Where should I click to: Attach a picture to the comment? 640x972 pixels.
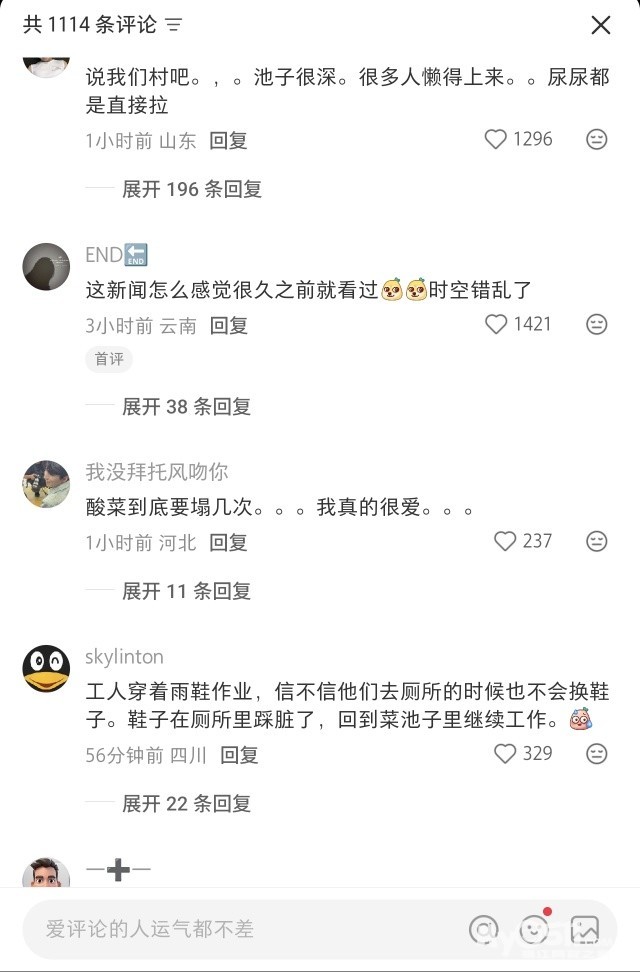584,929
